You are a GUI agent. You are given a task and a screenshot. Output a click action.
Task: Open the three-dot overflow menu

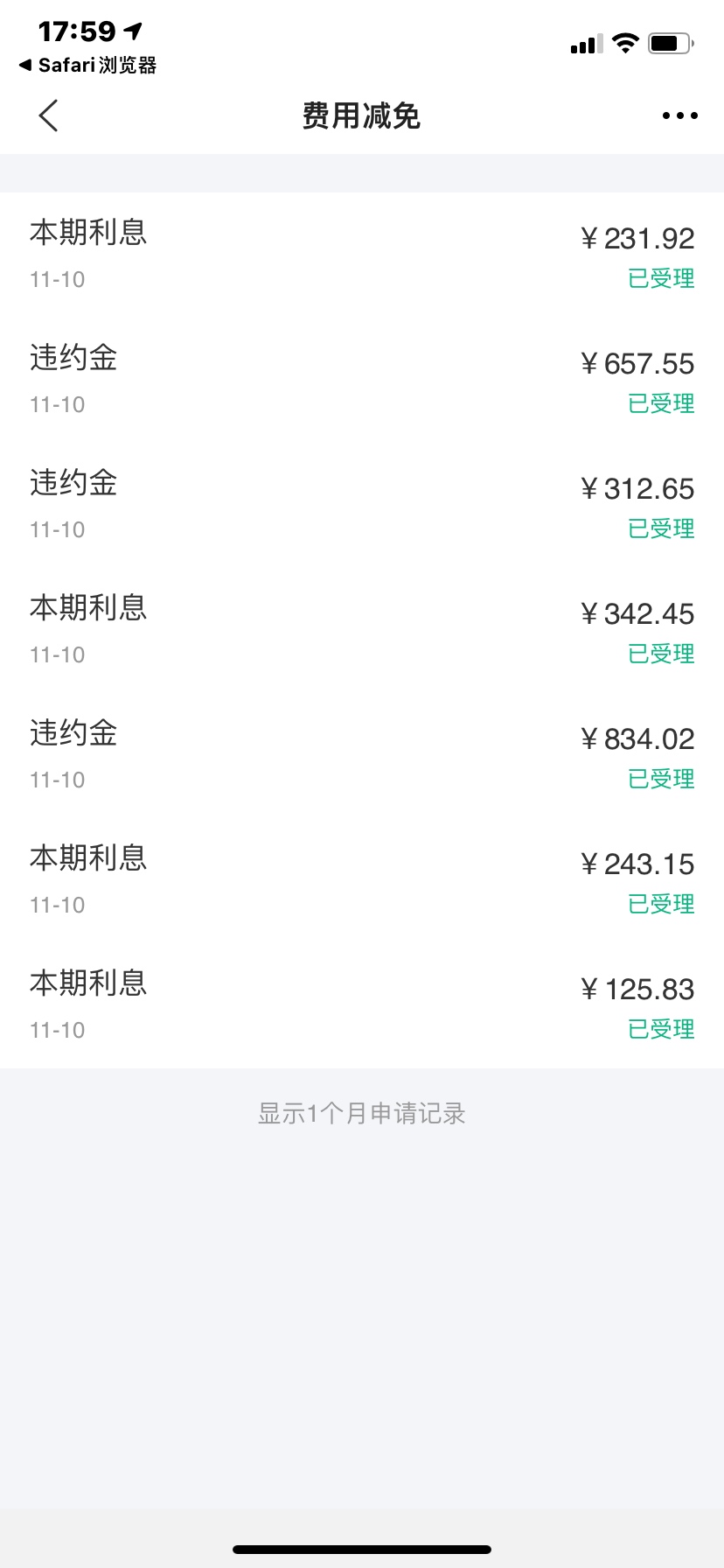(679, 115)
